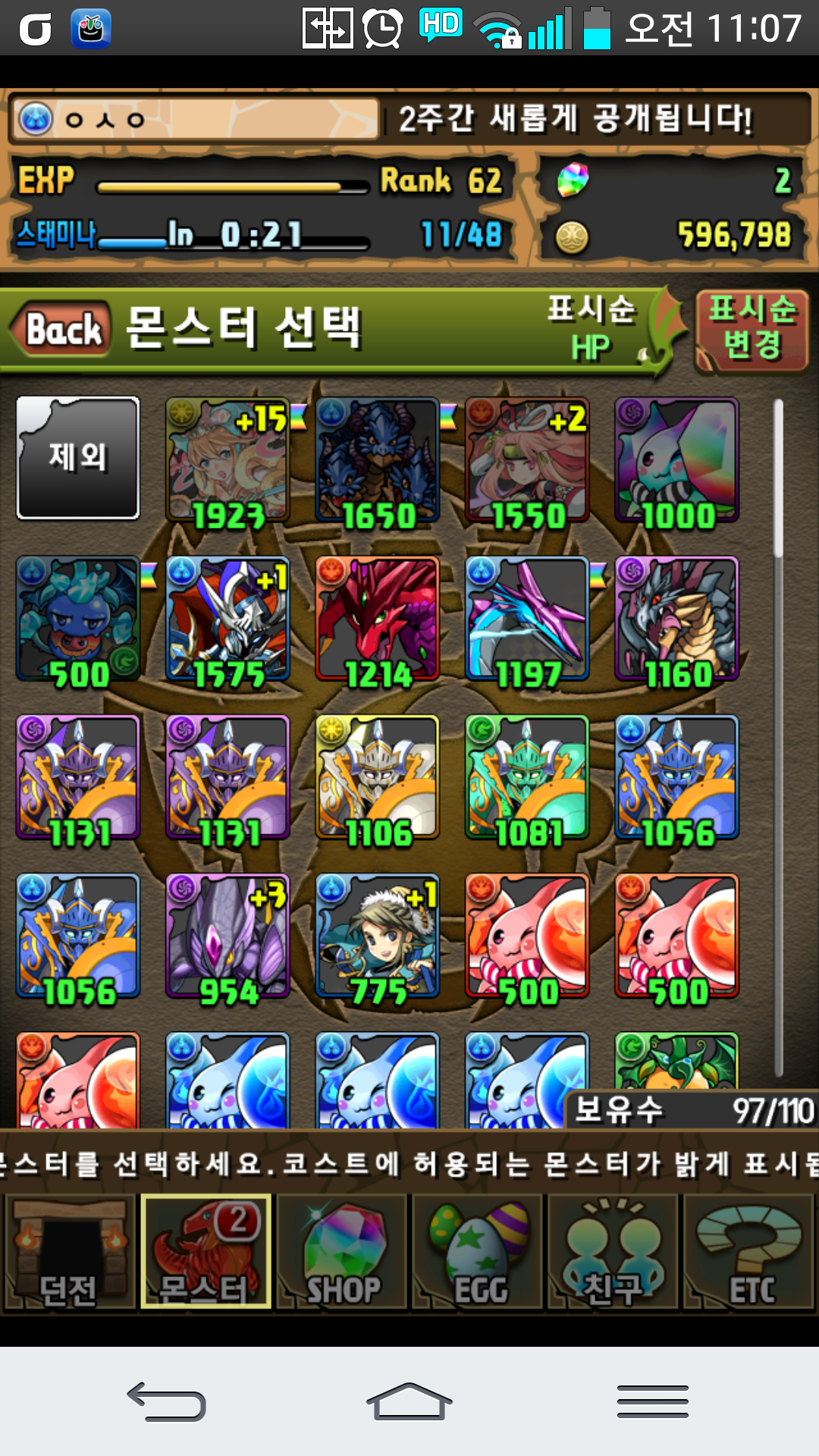This screenshot has width=819, height=1456.
Task: Open the 던전 (dungeon) tab
Action: [70, 1251]
